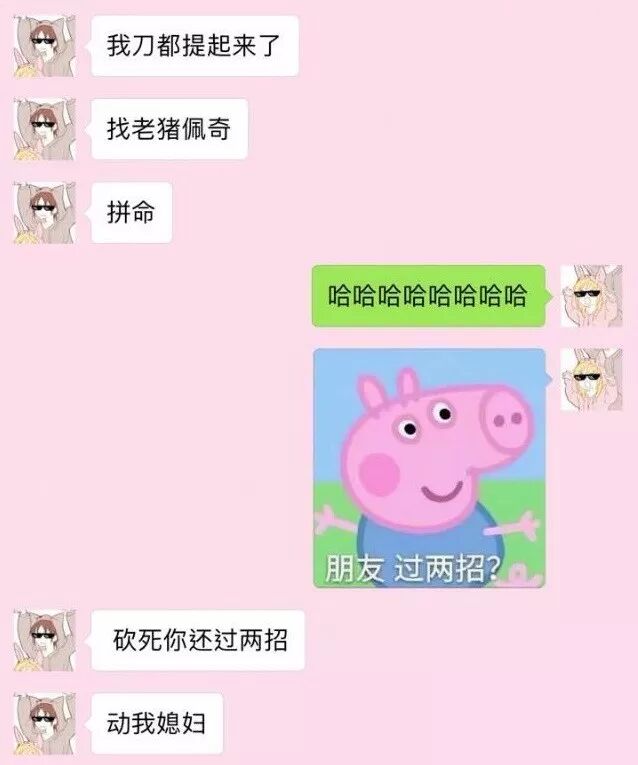Open the profile avatar beside the message 拼命
638x765 pixels.
coord(45,213)
